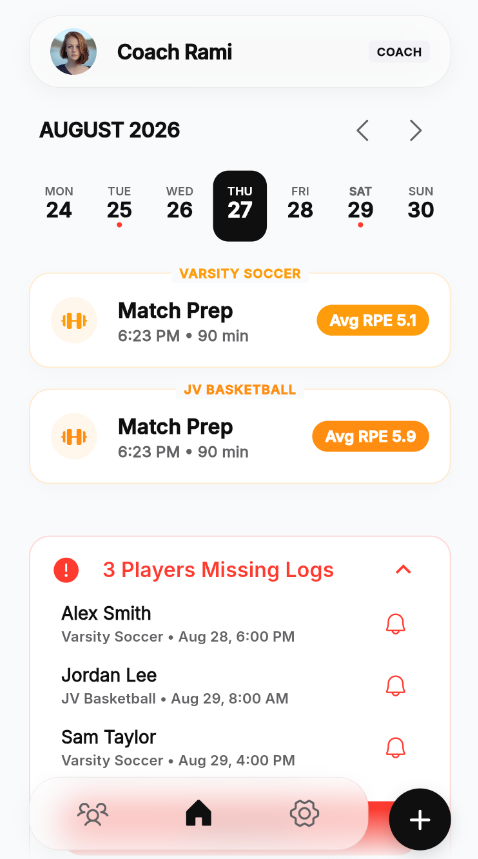Go to the previous week
The width and height of the screenshot is (478, 859).
point(362,131)
